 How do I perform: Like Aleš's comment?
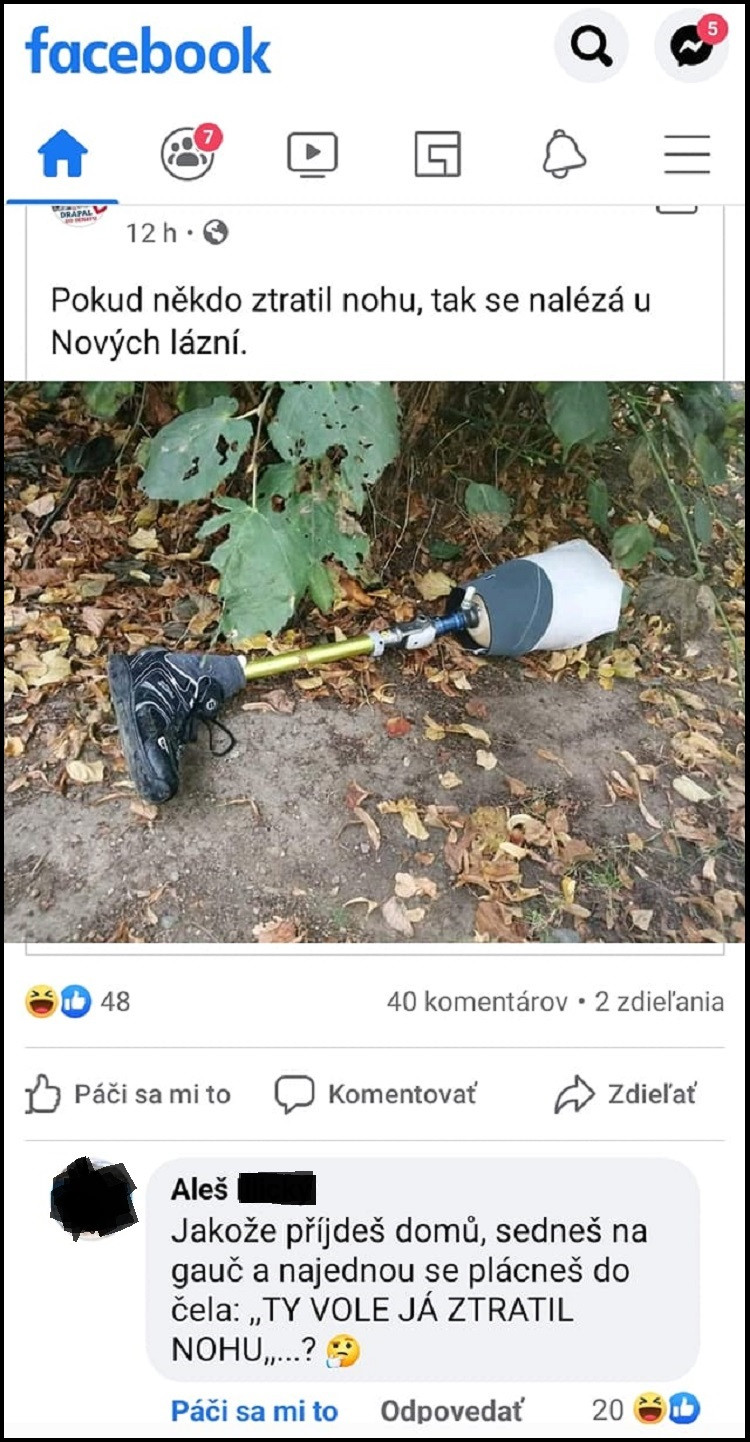(x=254, y=1411)
